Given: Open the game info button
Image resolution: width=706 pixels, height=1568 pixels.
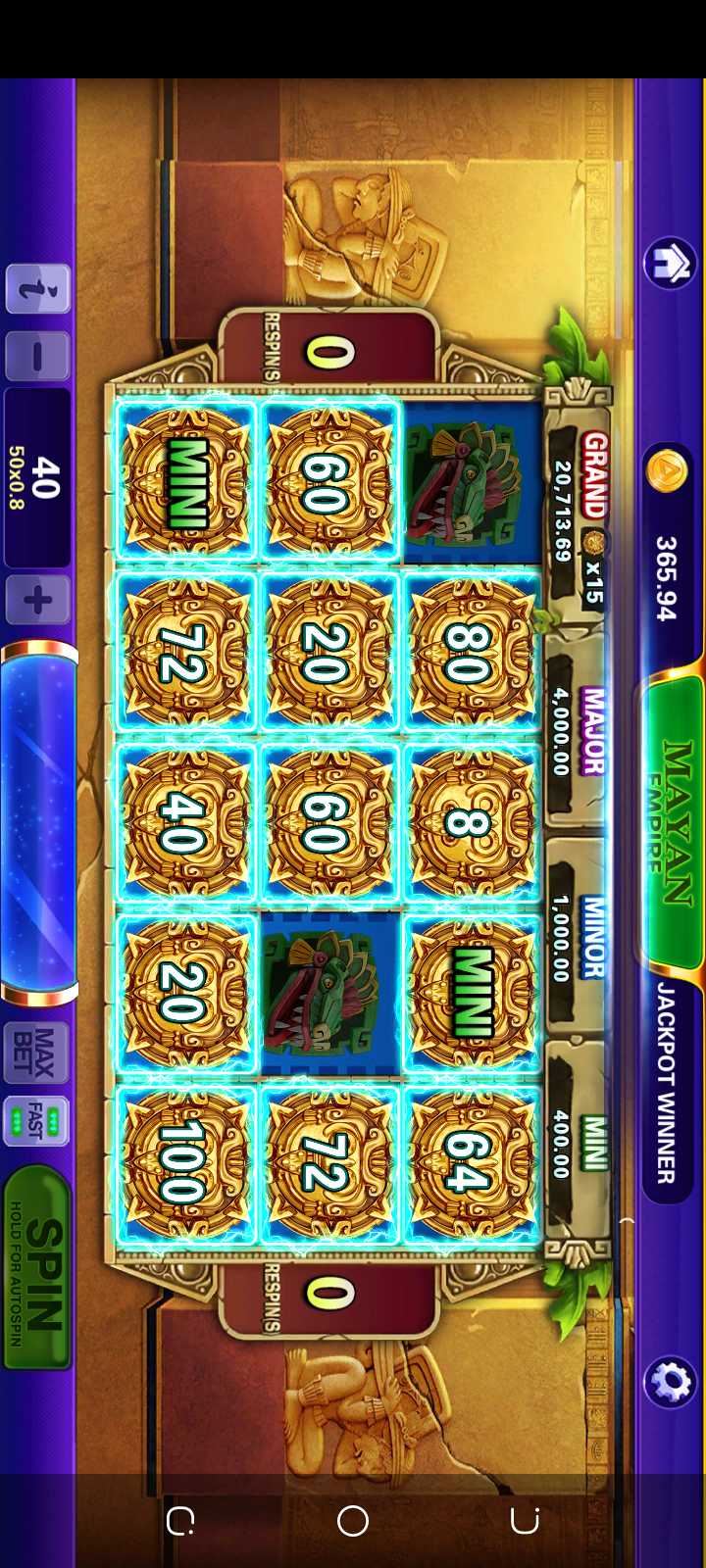Looking at the screenshot, I should coord(38,288).
